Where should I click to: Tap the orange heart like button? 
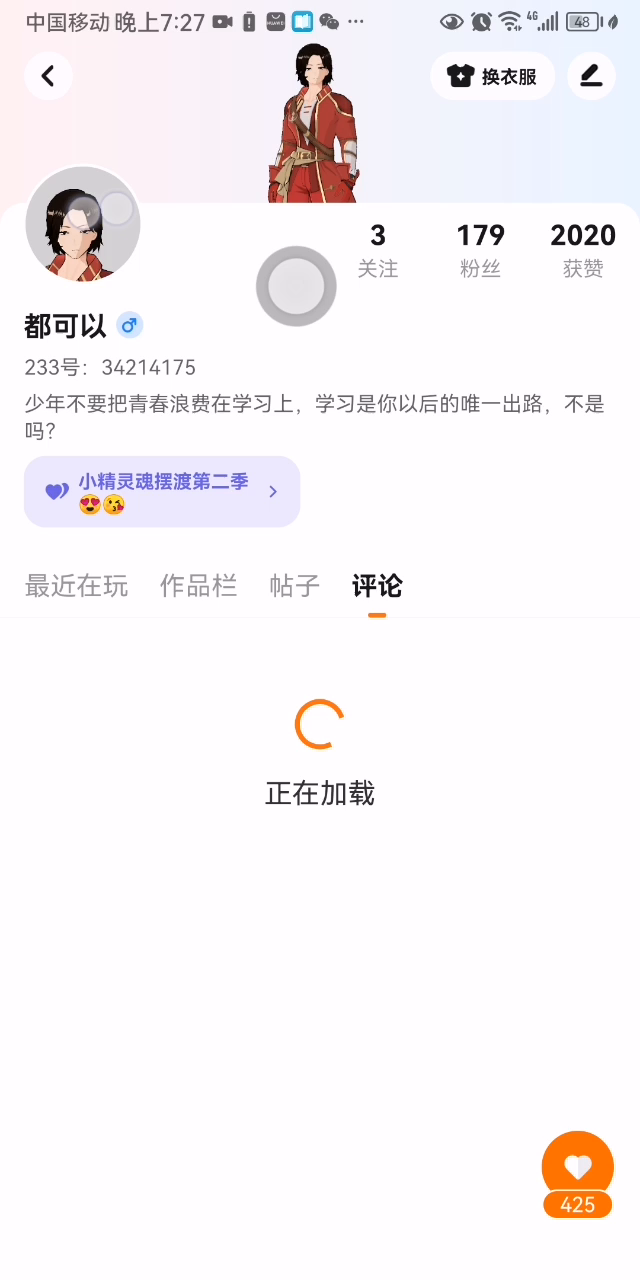(577, 1167)
